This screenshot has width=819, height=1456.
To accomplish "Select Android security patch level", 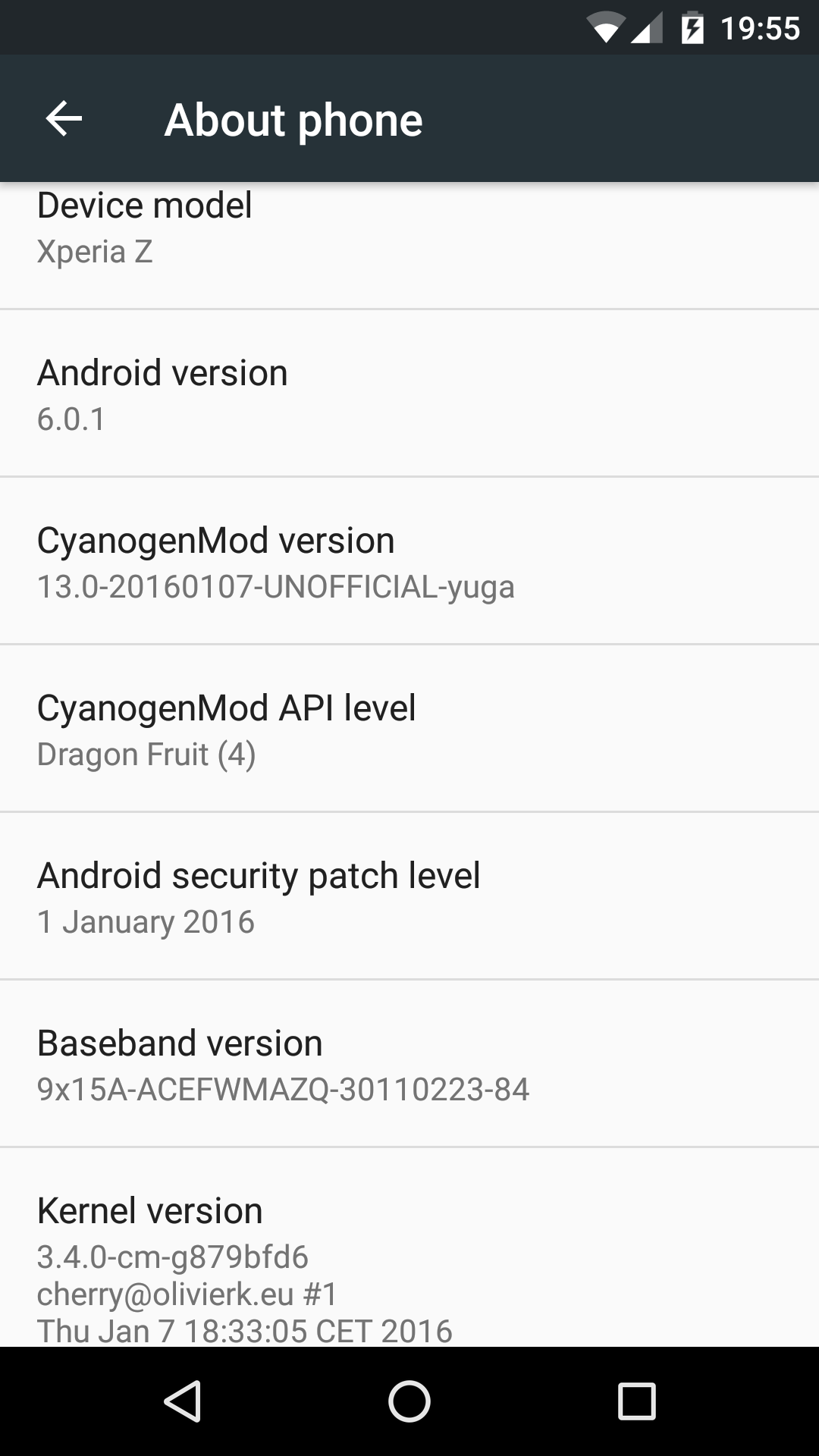I will click(409, 896).
